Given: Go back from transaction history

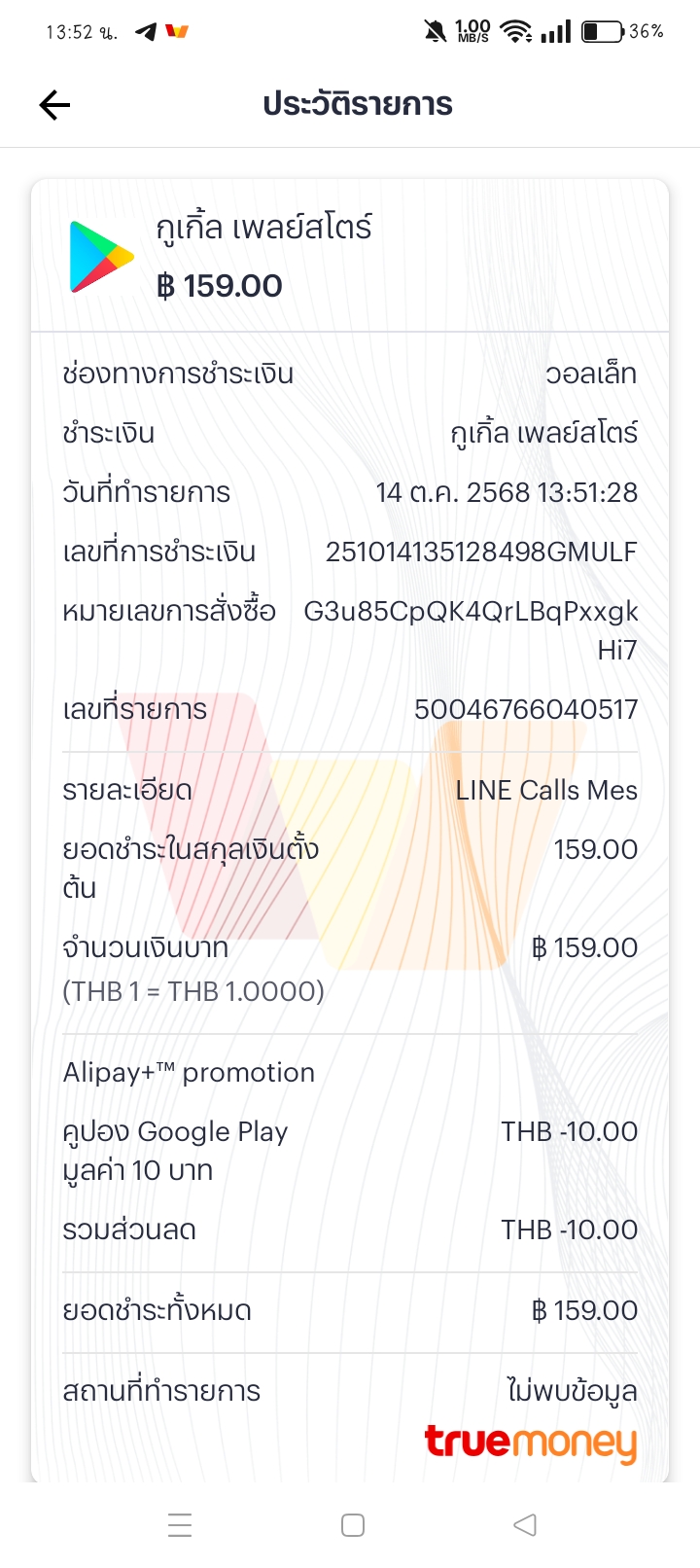Looking at the screenshot, I should 55,105.
